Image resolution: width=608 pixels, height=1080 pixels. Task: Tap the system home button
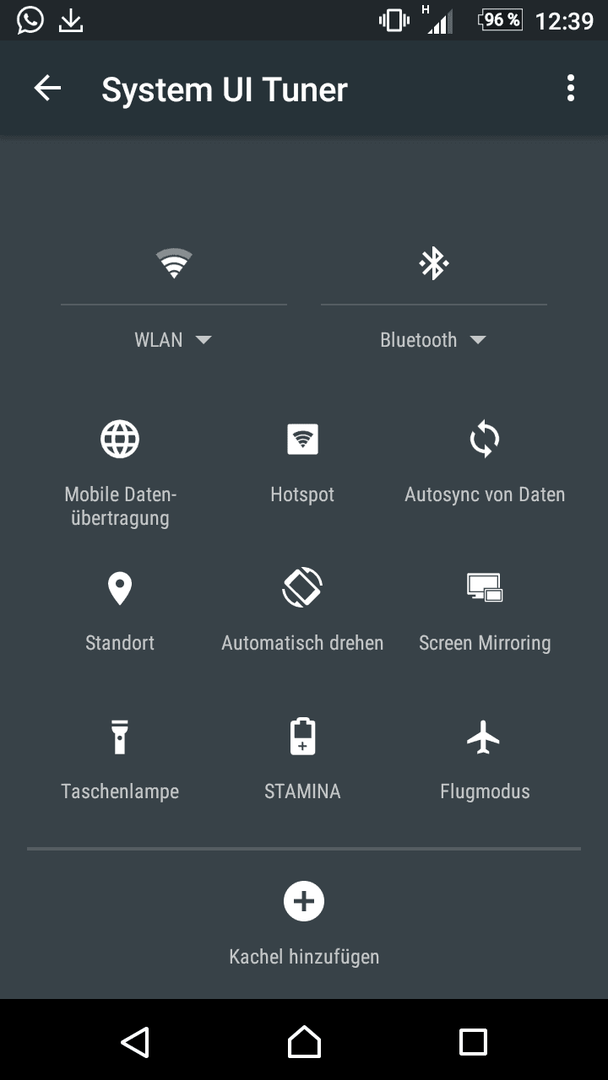304,1041
